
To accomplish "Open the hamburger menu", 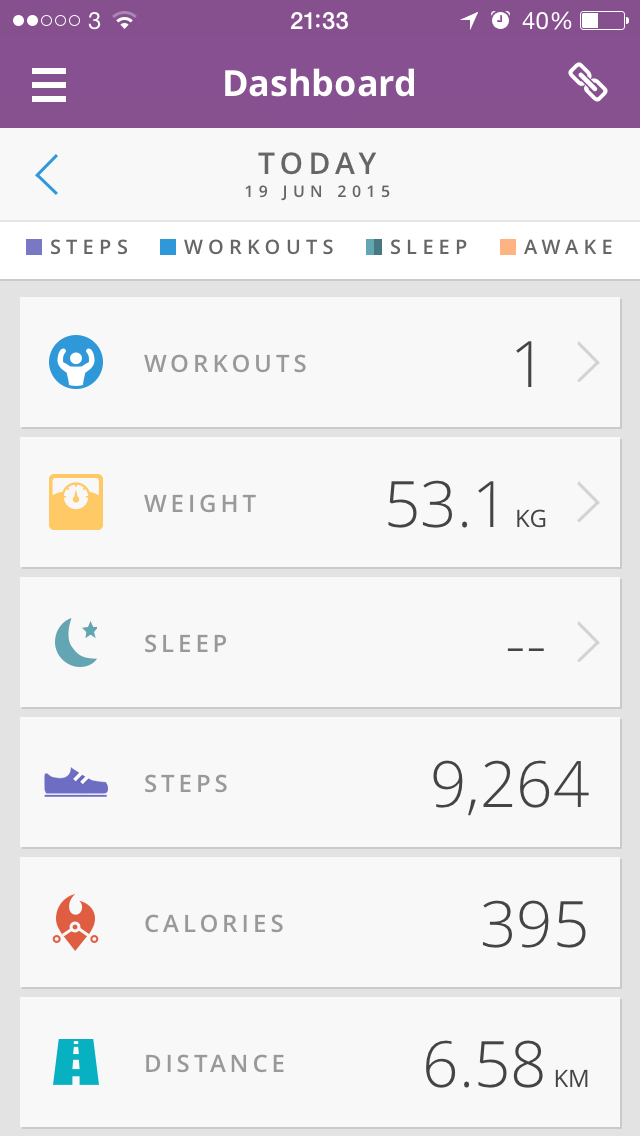I will coord(49,84).
